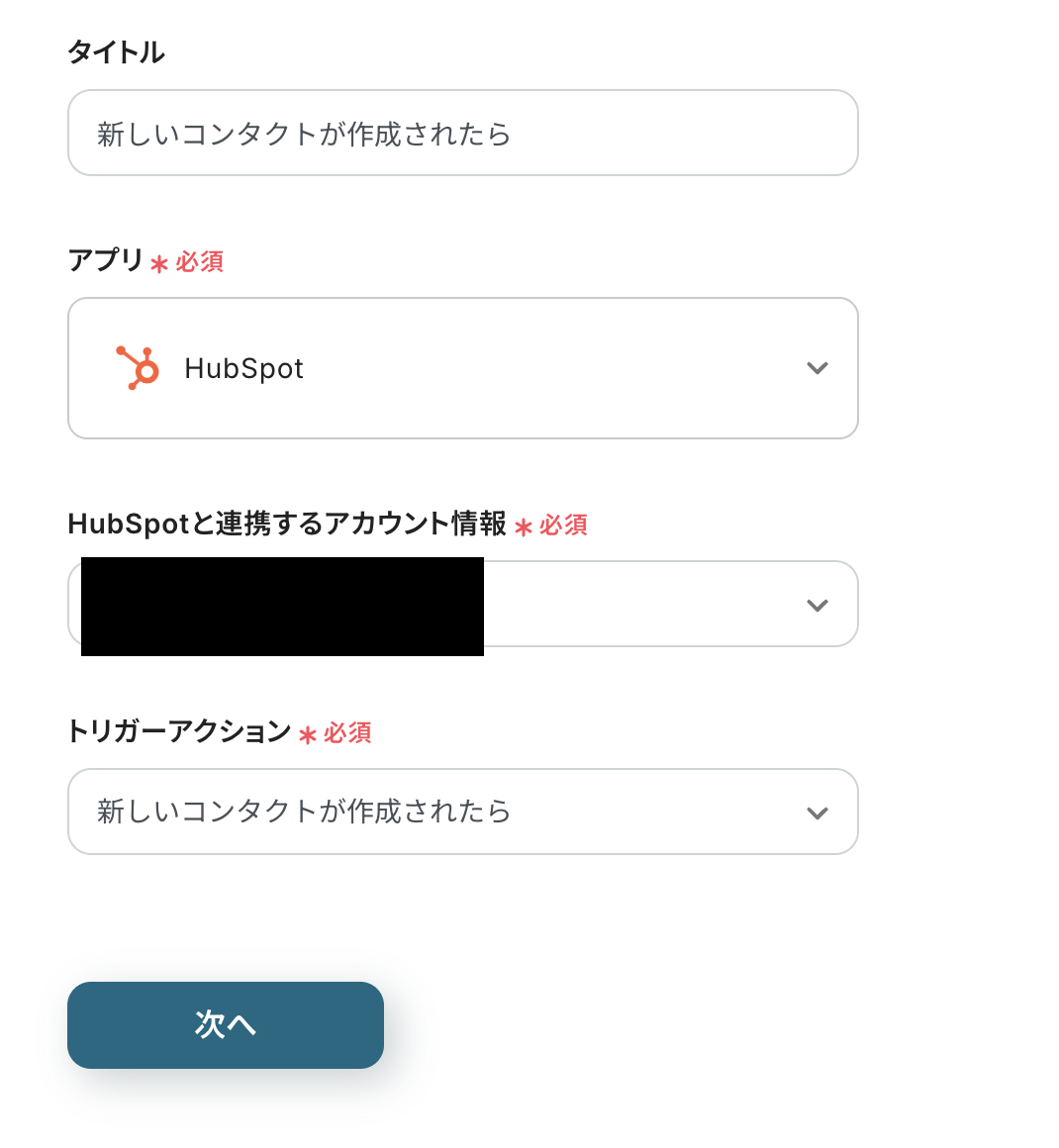The width and height of the screenshot is (1059, 1148).
Task: Open the トリガーアクション dropdown
Action: point(462,812)
